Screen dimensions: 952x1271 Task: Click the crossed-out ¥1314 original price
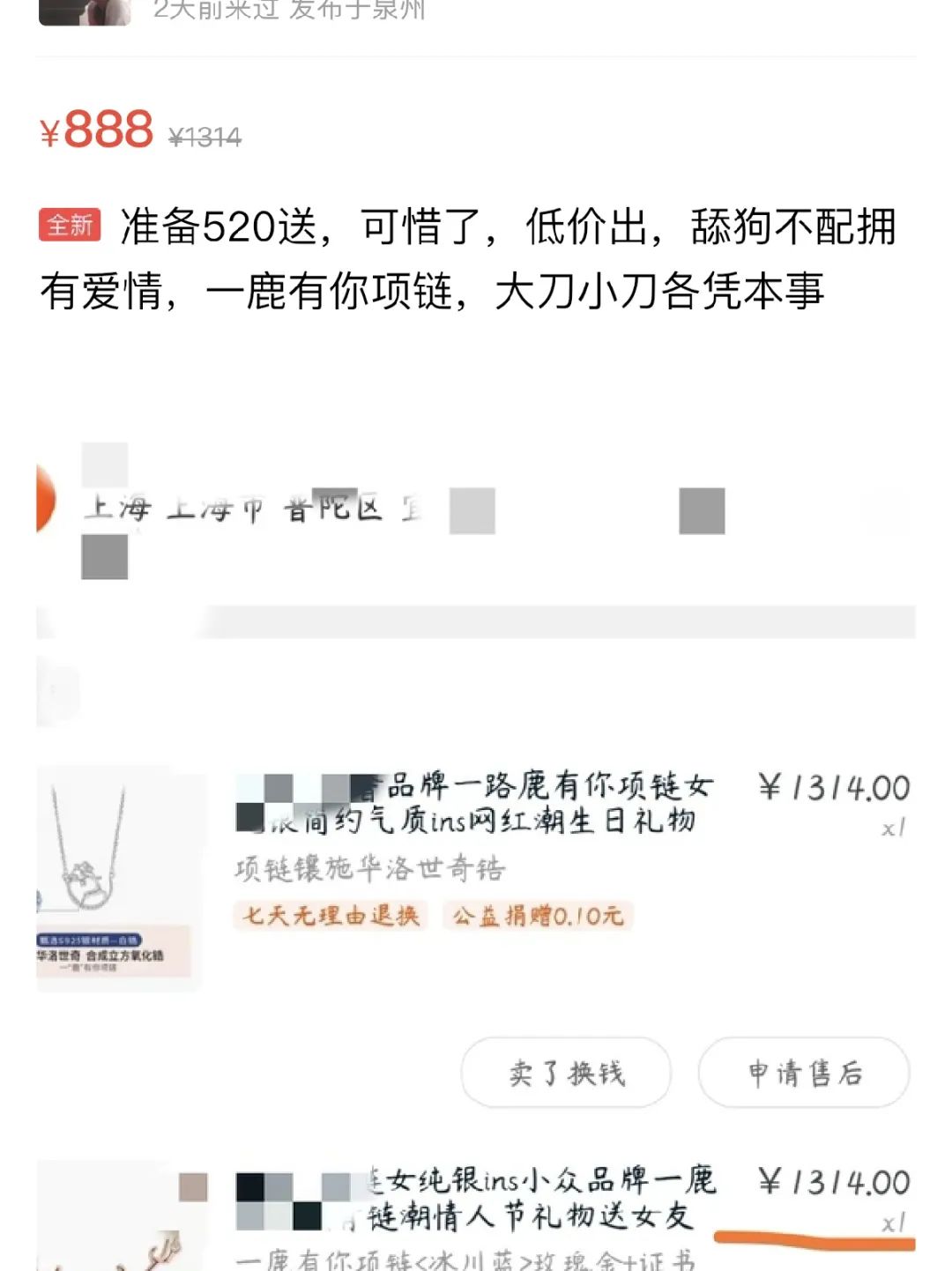click(204, 135)
